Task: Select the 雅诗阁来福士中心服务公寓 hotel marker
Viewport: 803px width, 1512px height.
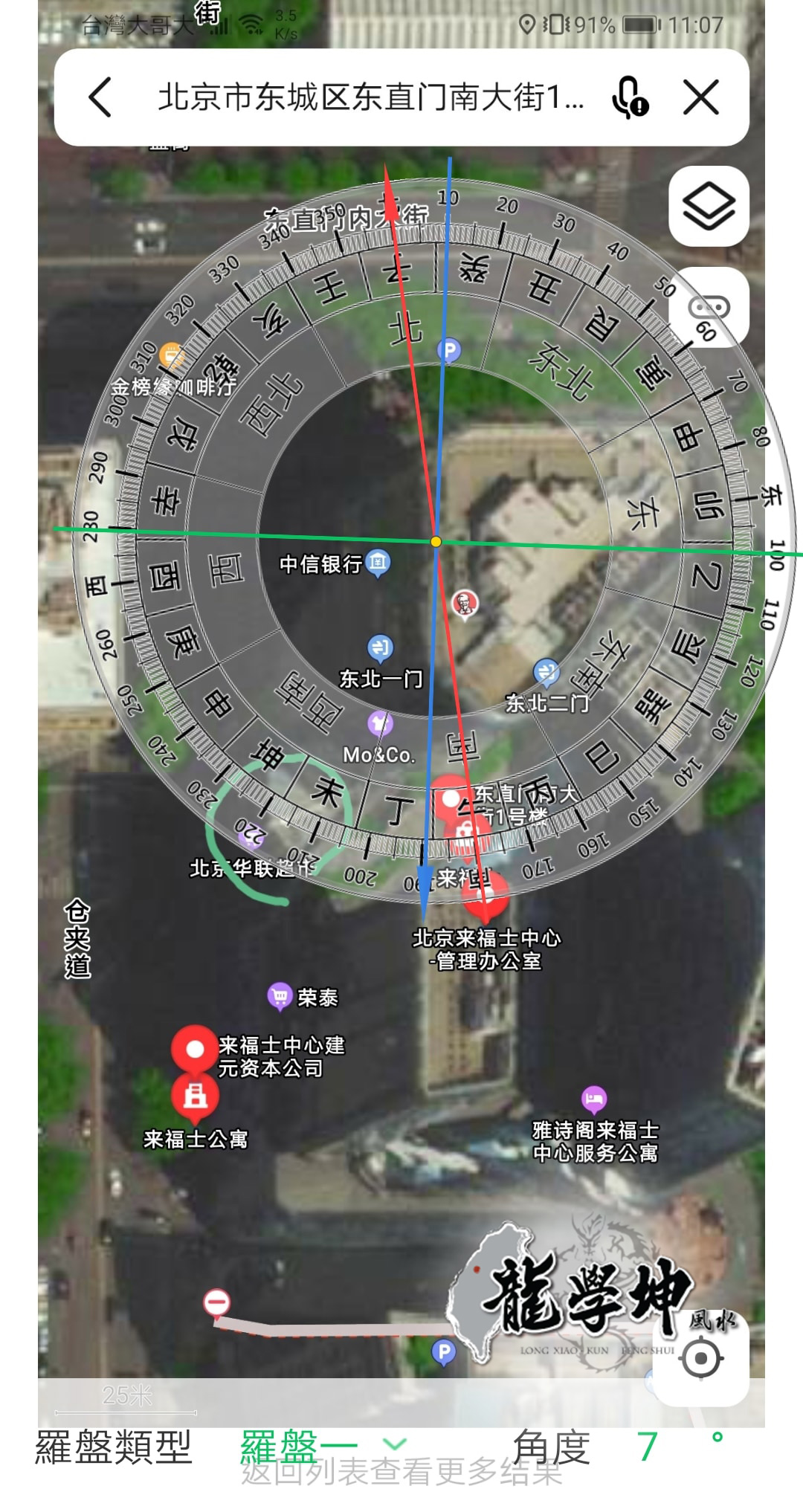Action: (593, 1098)
